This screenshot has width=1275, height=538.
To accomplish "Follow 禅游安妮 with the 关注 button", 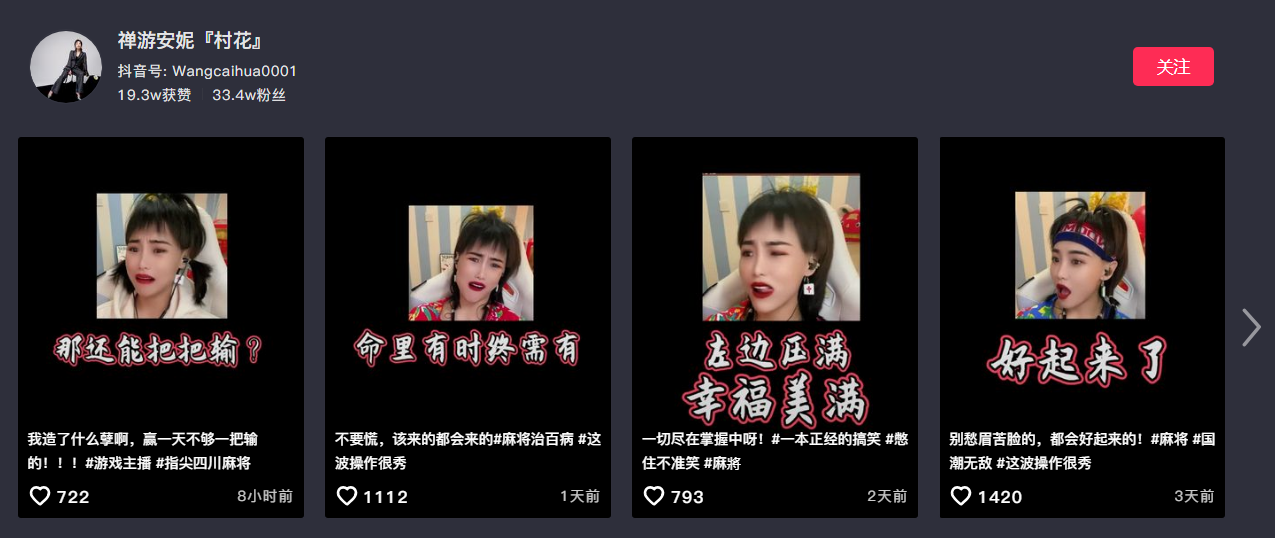I will pos(1172,67).
